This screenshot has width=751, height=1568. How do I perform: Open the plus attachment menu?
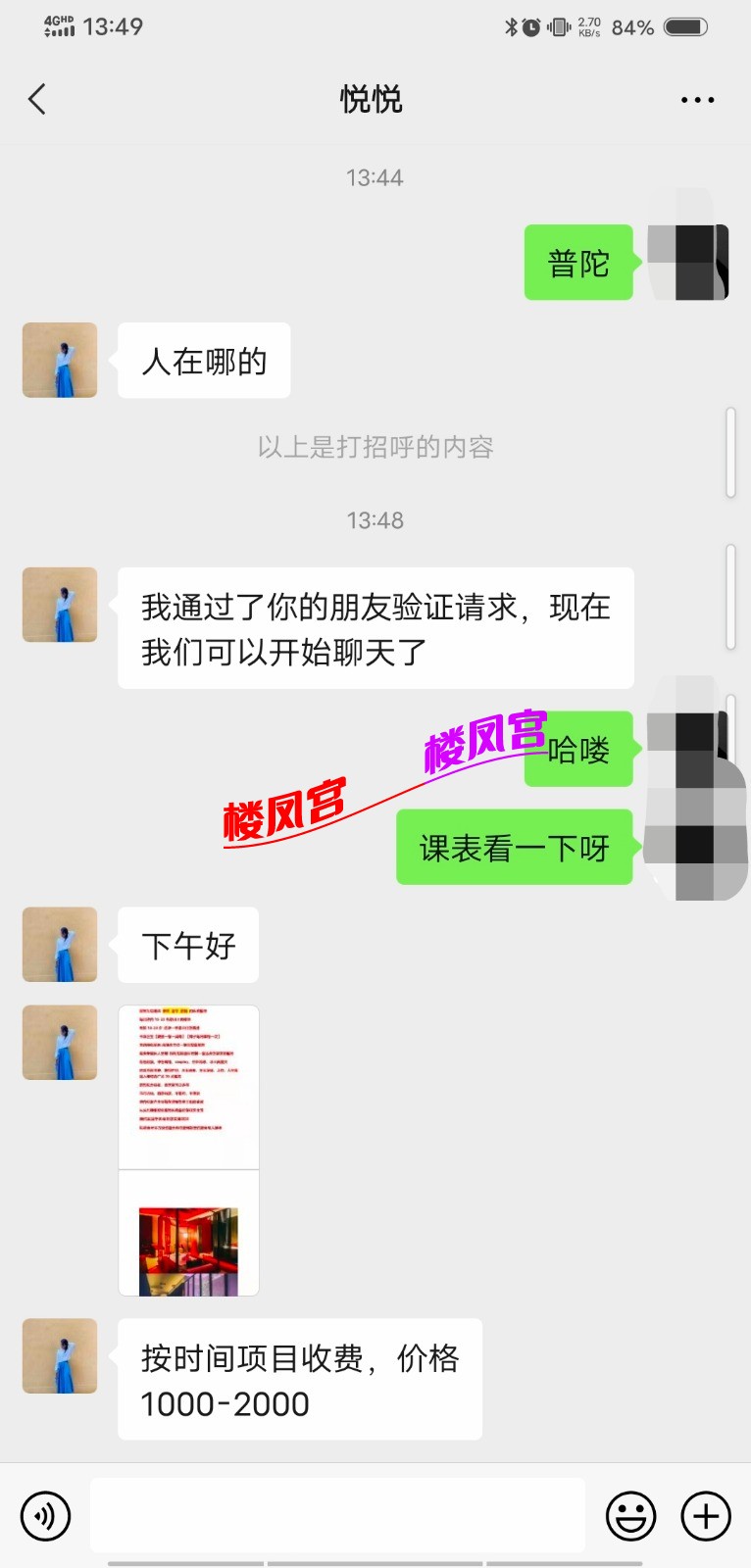(706, 1516)
